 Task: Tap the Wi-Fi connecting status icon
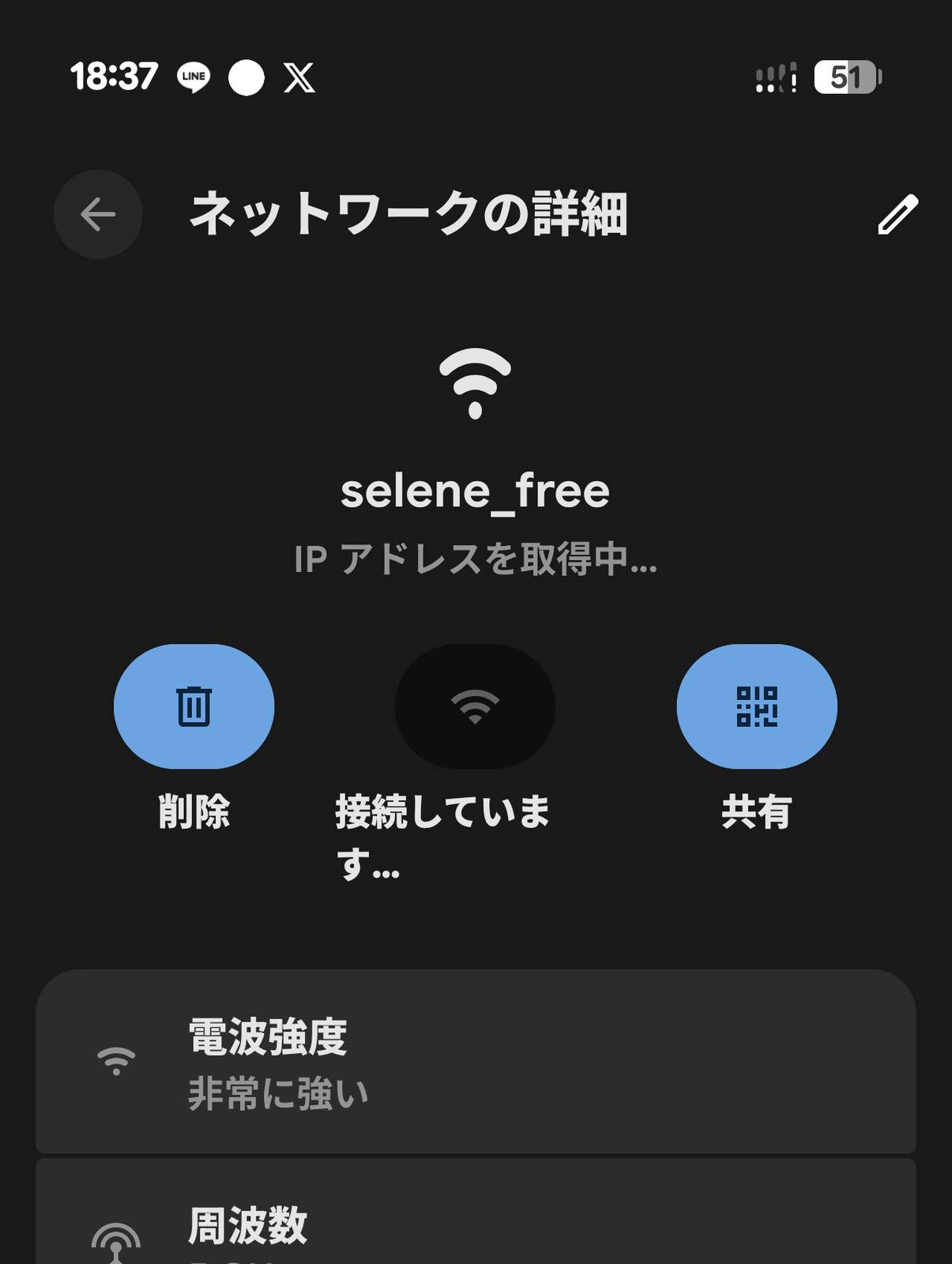(x=475, y=707)
